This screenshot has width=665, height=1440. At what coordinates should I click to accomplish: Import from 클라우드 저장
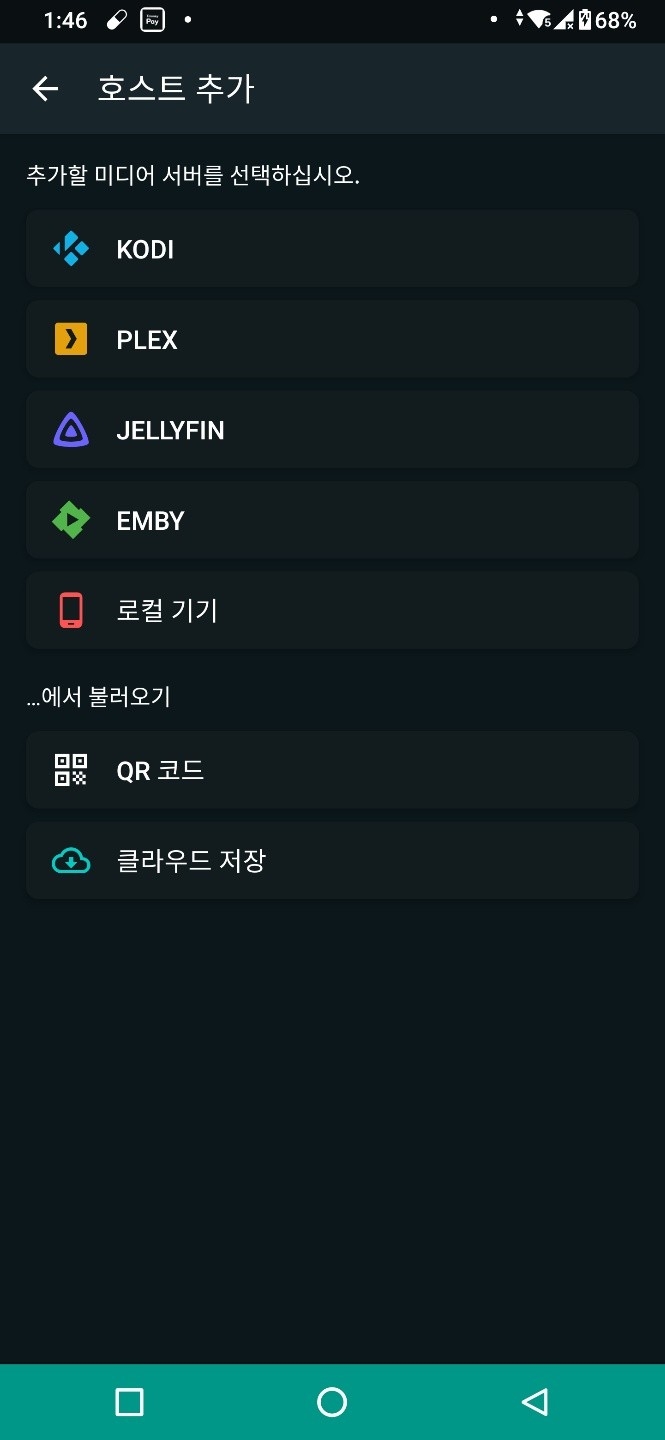click(x=332, y=860)
